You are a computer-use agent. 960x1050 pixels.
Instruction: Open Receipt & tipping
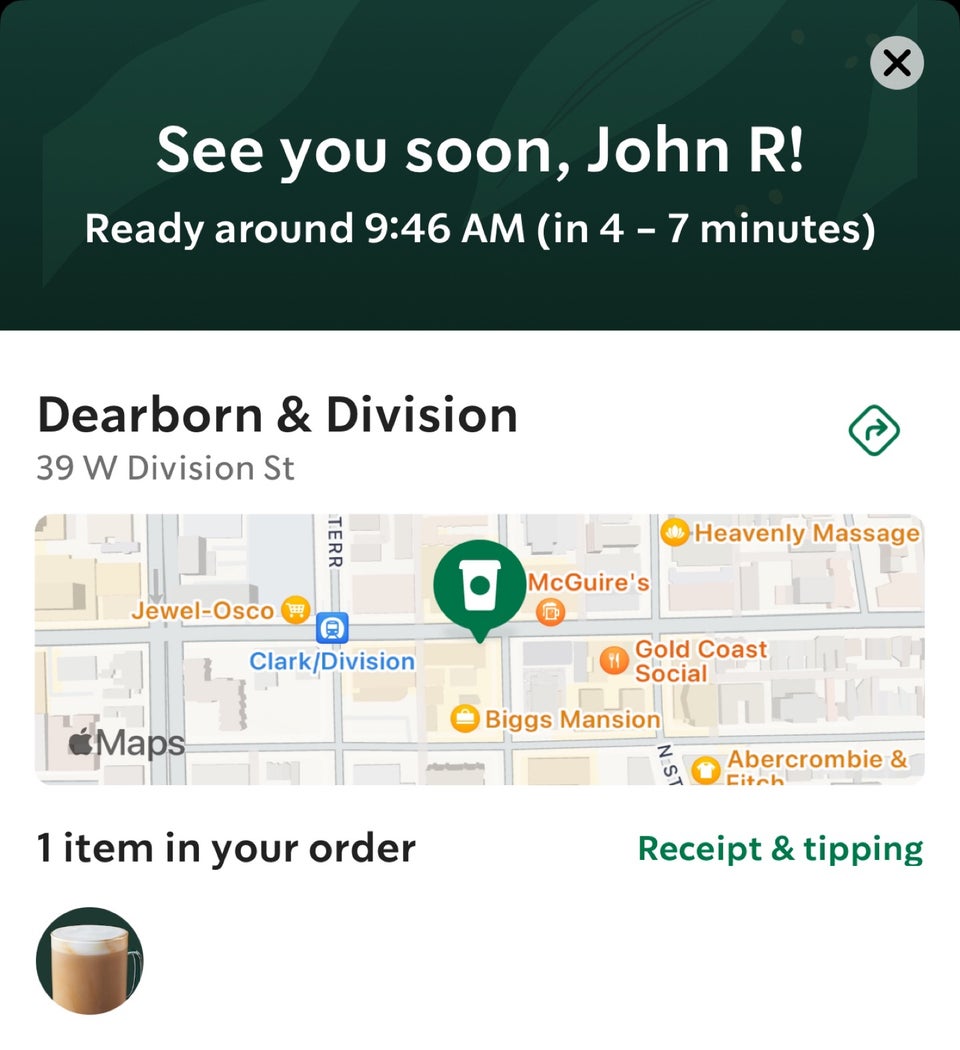coord(780,848)
